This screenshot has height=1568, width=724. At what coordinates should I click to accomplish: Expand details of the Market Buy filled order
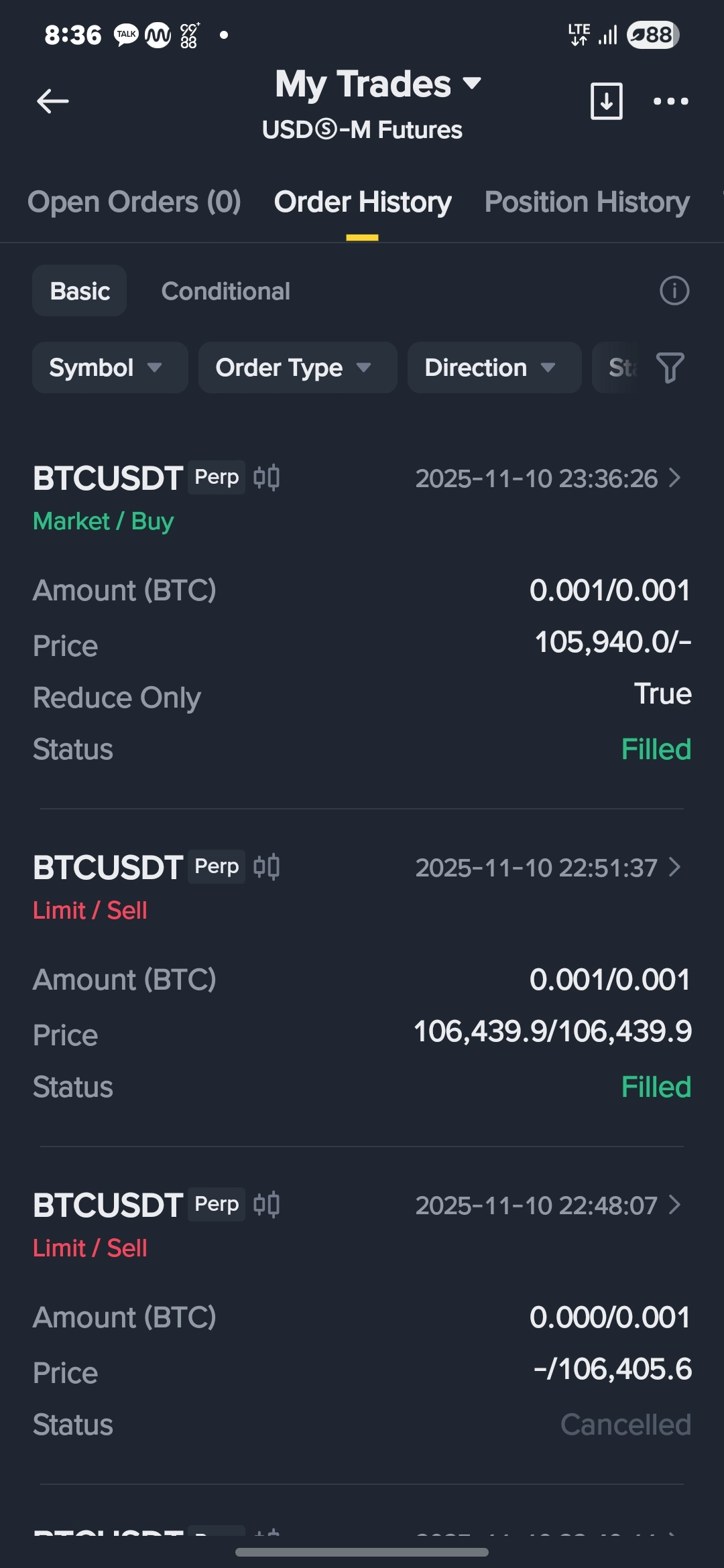pyautogui.click(x=674, y=478)
